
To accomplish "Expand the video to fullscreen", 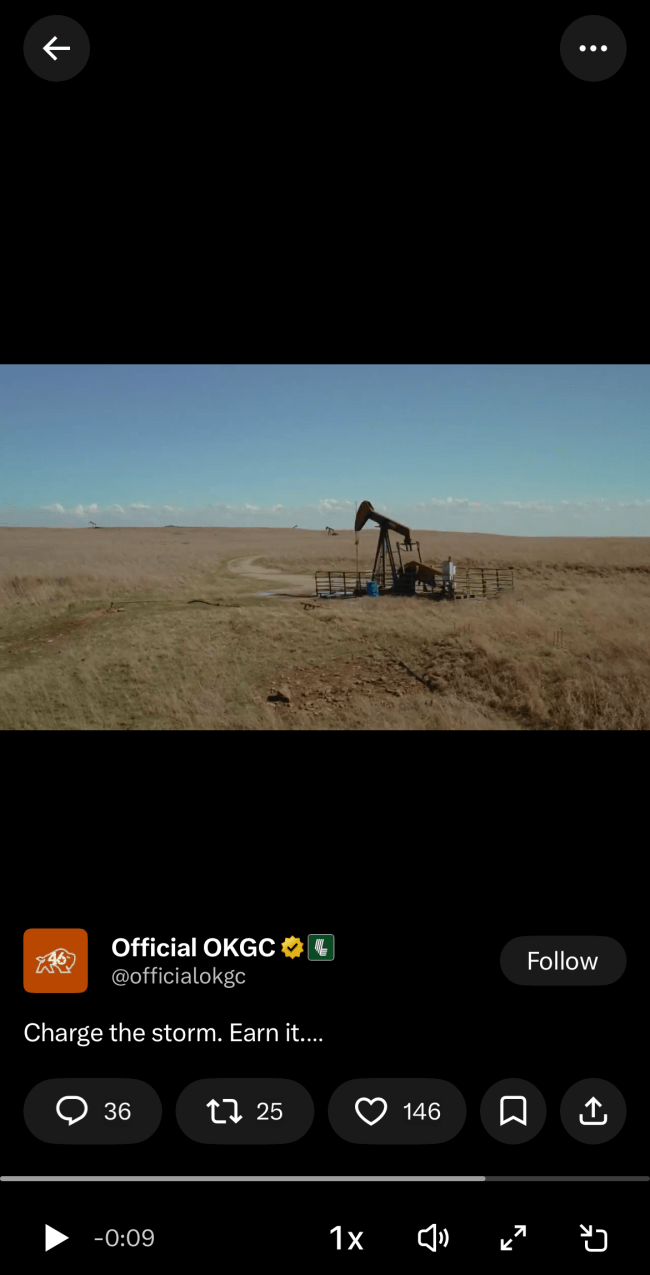I will point(513,1238).
